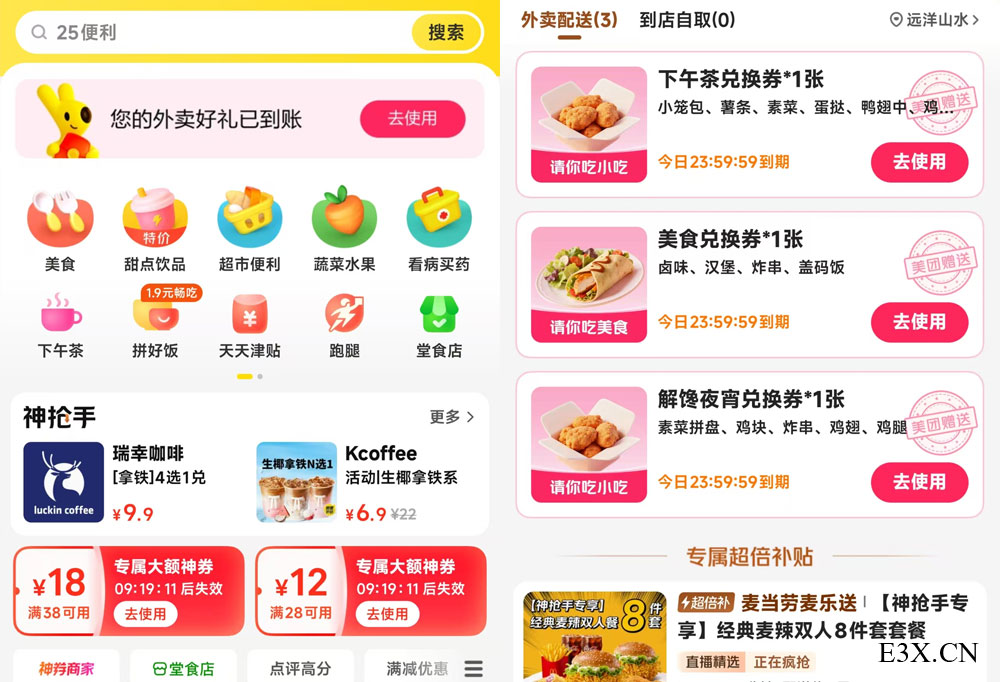Open the 瑞幸咖啡 deal card

[x=120, y=482]
